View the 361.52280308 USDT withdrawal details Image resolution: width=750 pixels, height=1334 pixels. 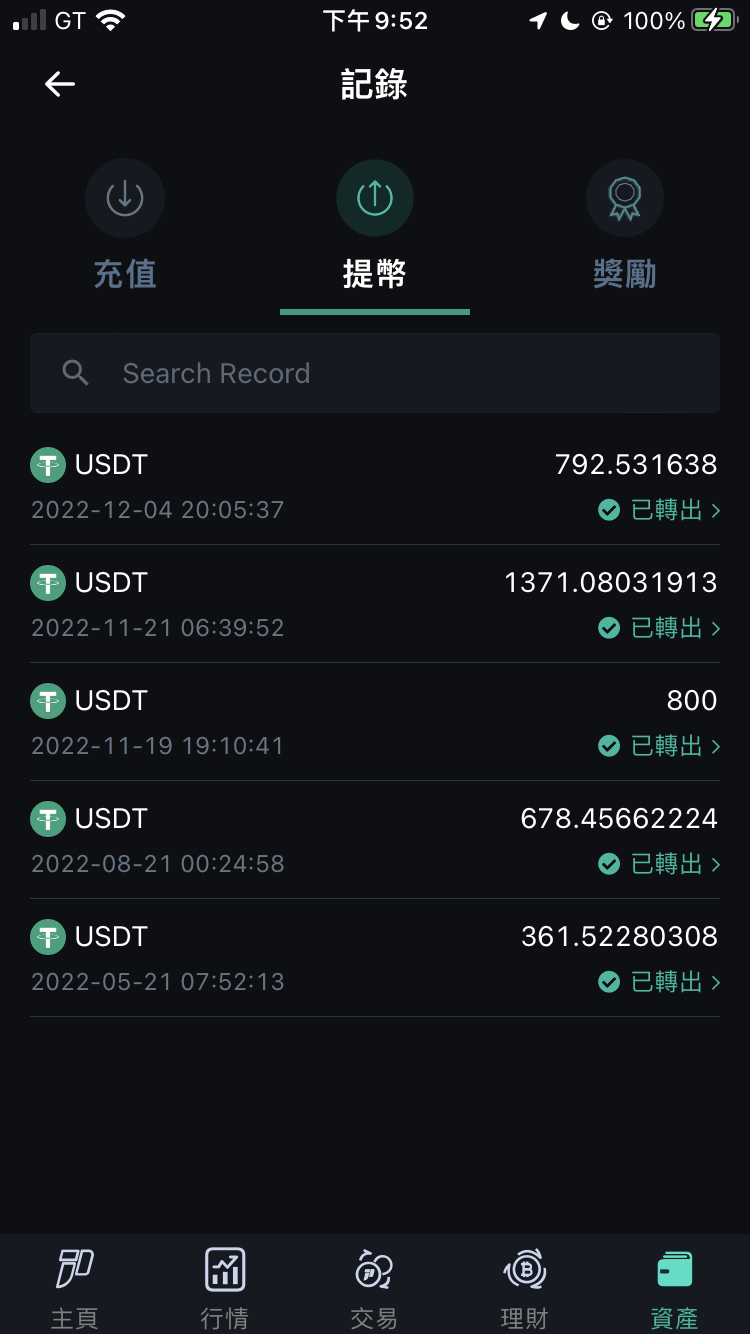tap(375, 958)
